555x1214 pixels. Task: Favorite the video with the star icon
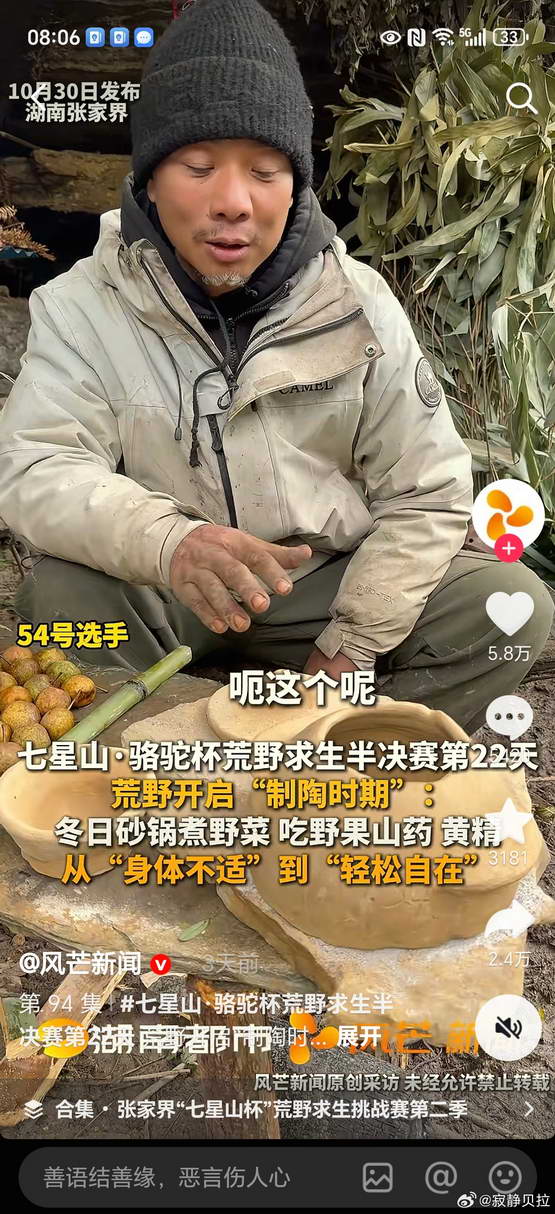point(509,821)
